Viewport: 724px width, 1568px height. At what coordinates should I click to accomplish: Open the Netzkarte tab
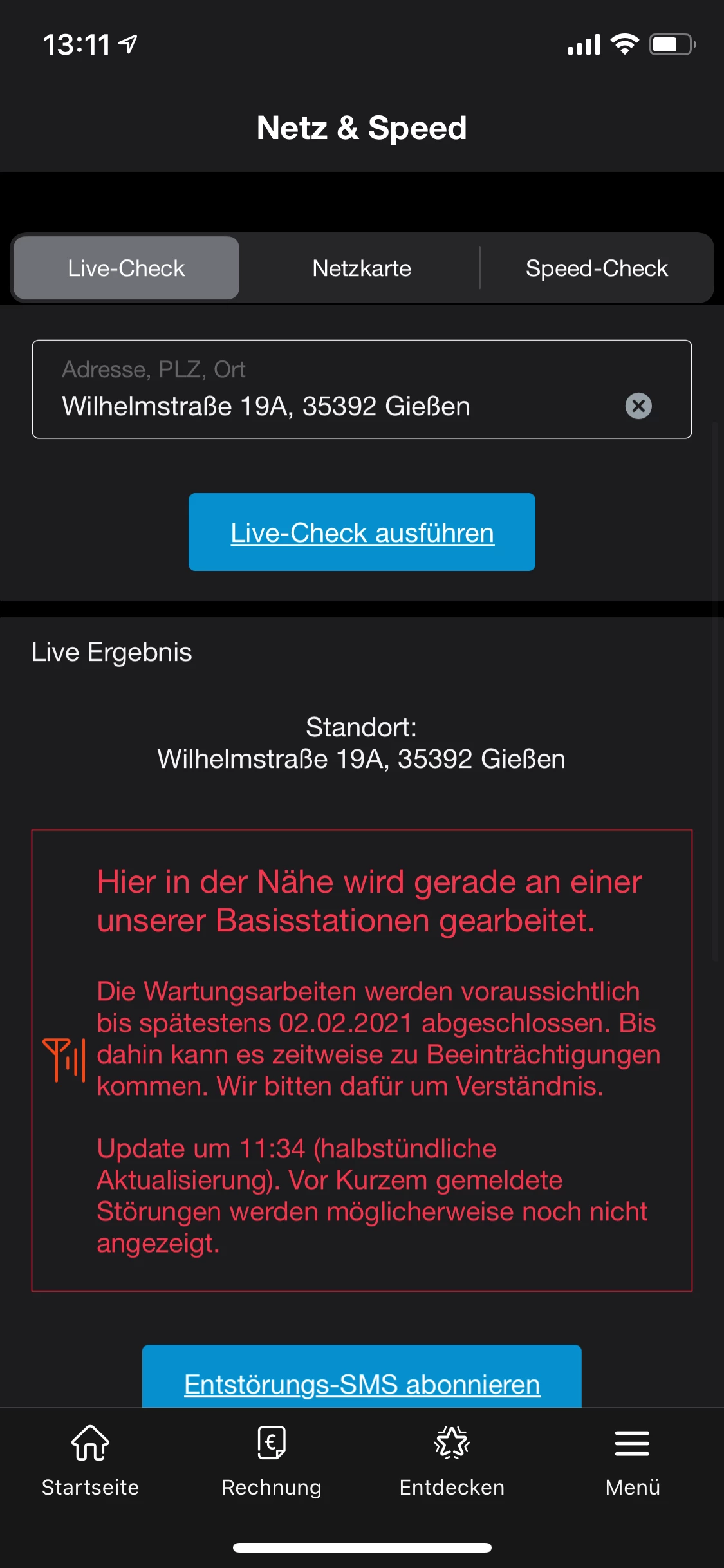click(x=361, y=268)
